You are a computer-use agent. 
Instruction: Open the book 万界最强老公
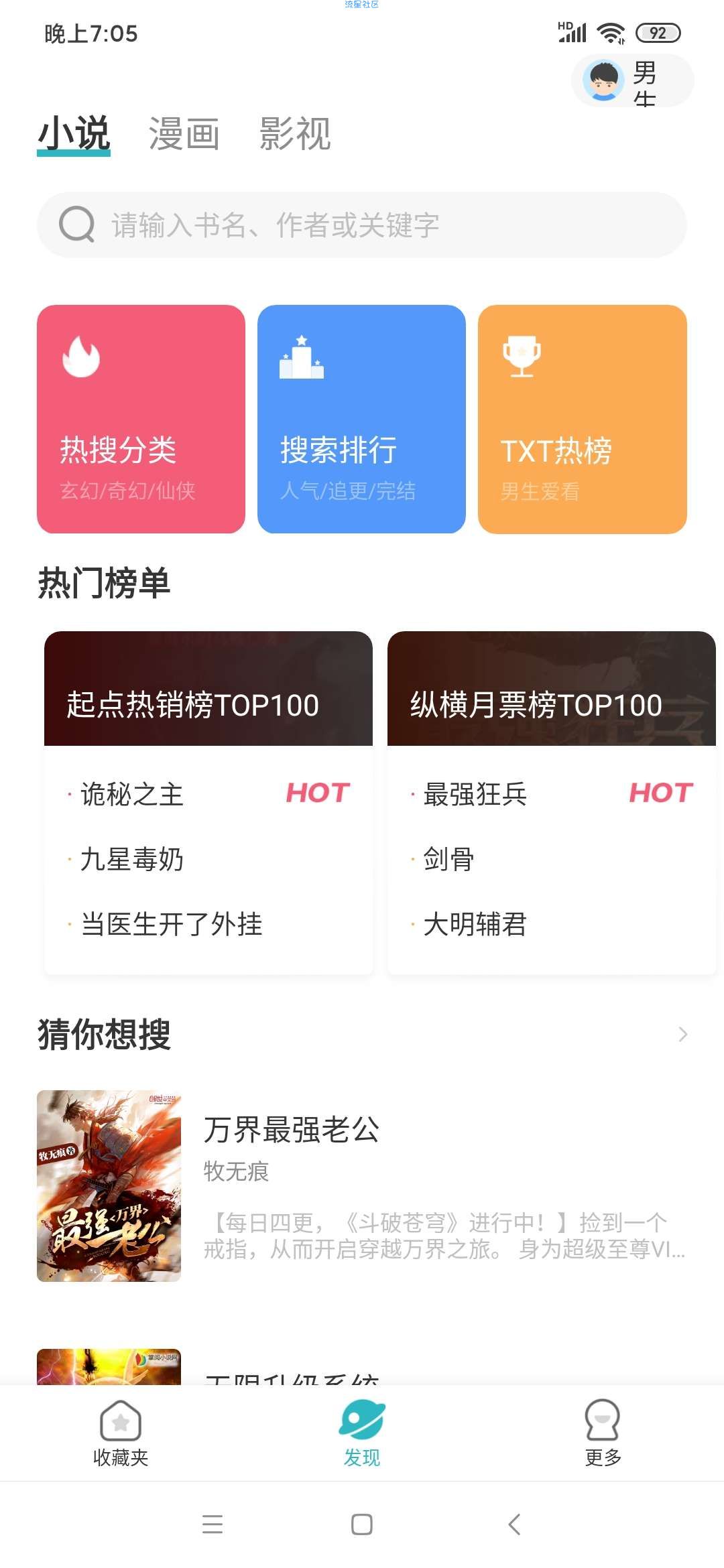[x=362, y=1186]
